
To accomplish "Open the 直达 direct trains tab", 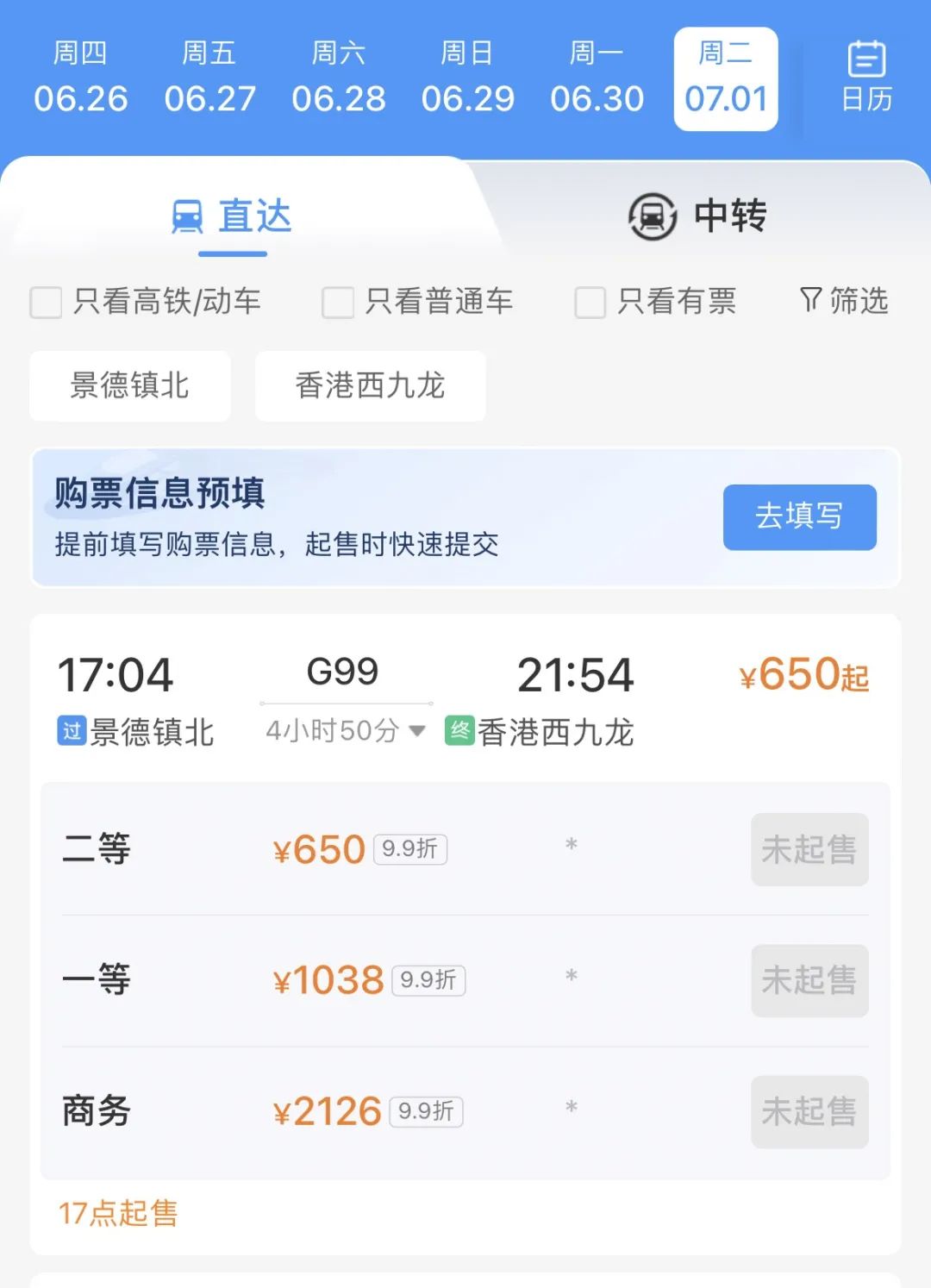I will pos(233,216).
